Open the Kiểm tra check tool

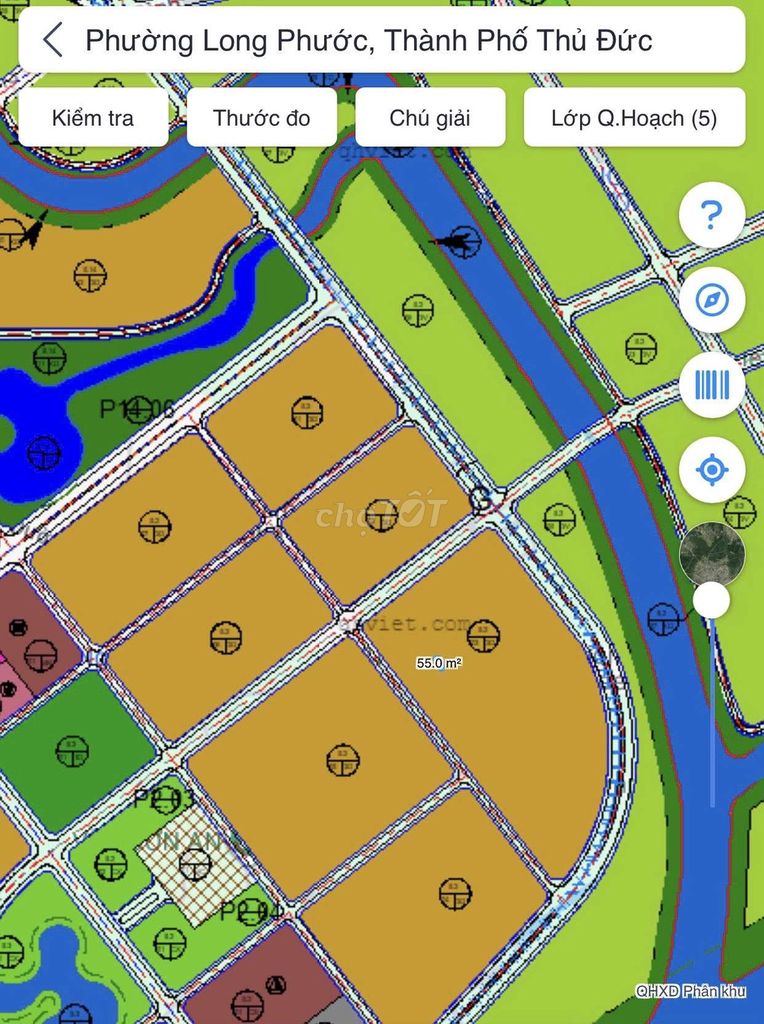tap(93, 118)
